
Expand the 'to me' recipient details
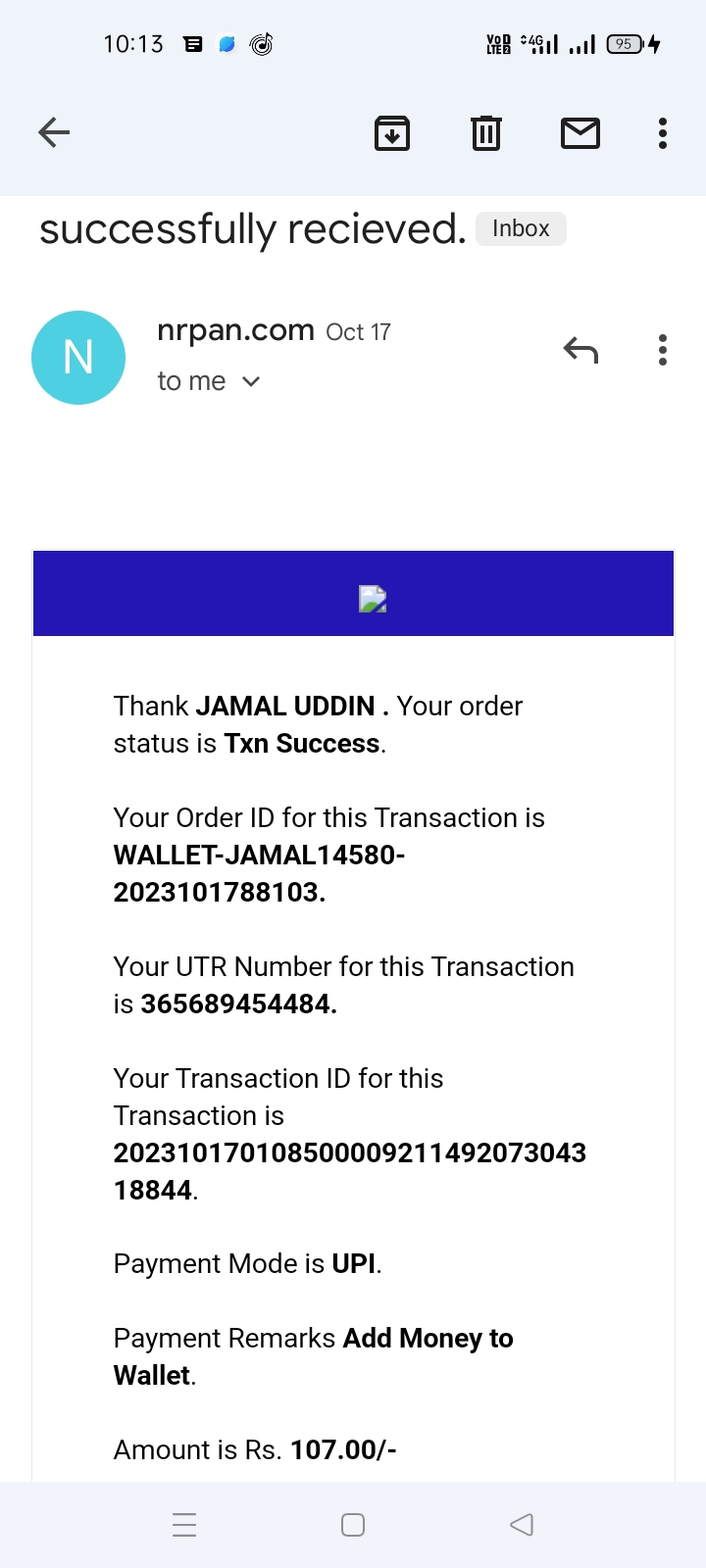pyautogui.click(x=250, y=381)
